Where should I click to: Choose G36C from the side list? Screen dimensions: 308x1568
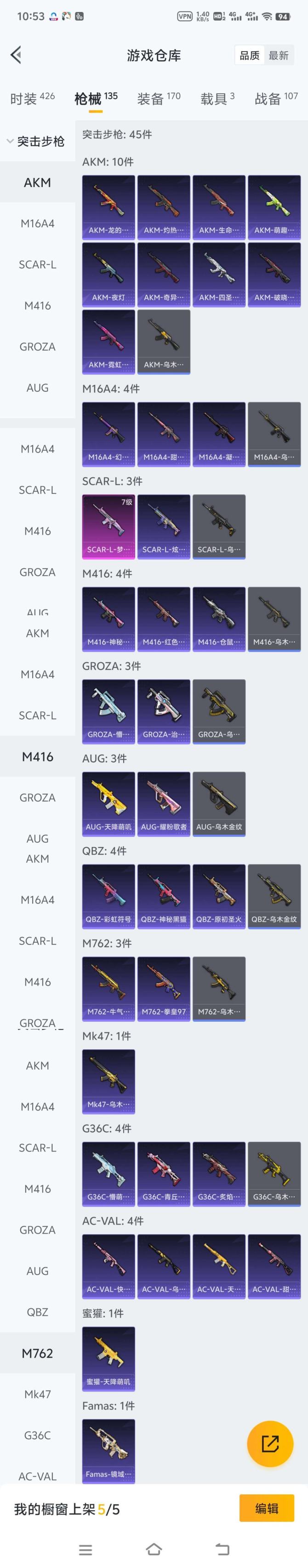pos(37,1435)
